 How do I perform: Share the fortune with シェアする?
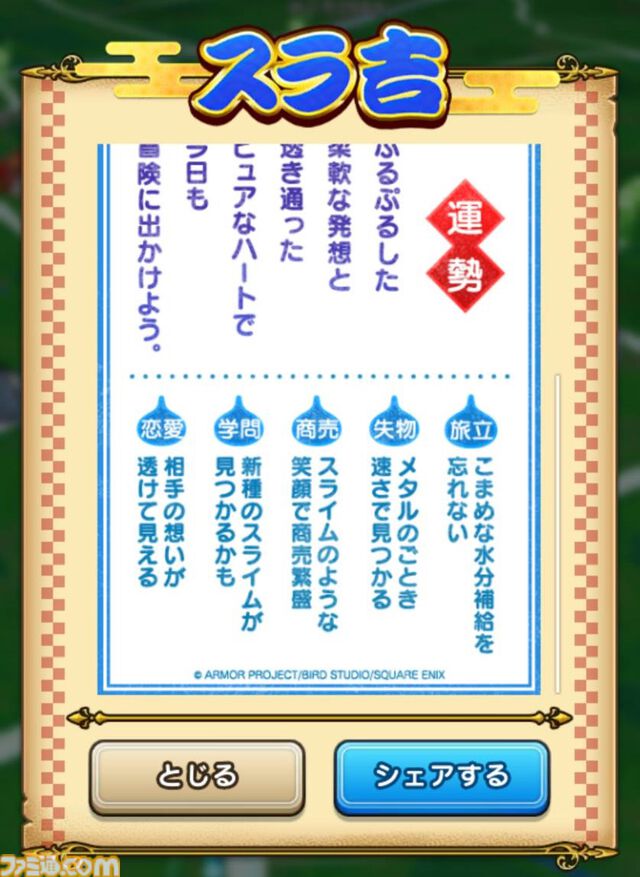441,777
